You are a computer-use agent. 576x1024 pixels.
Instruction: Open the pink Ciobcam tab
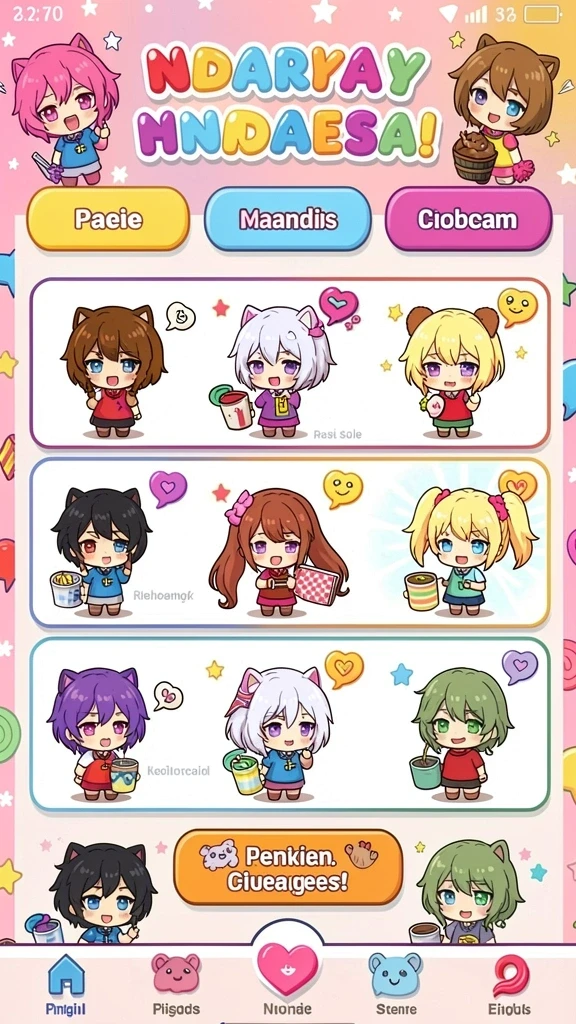click(468, 219)
